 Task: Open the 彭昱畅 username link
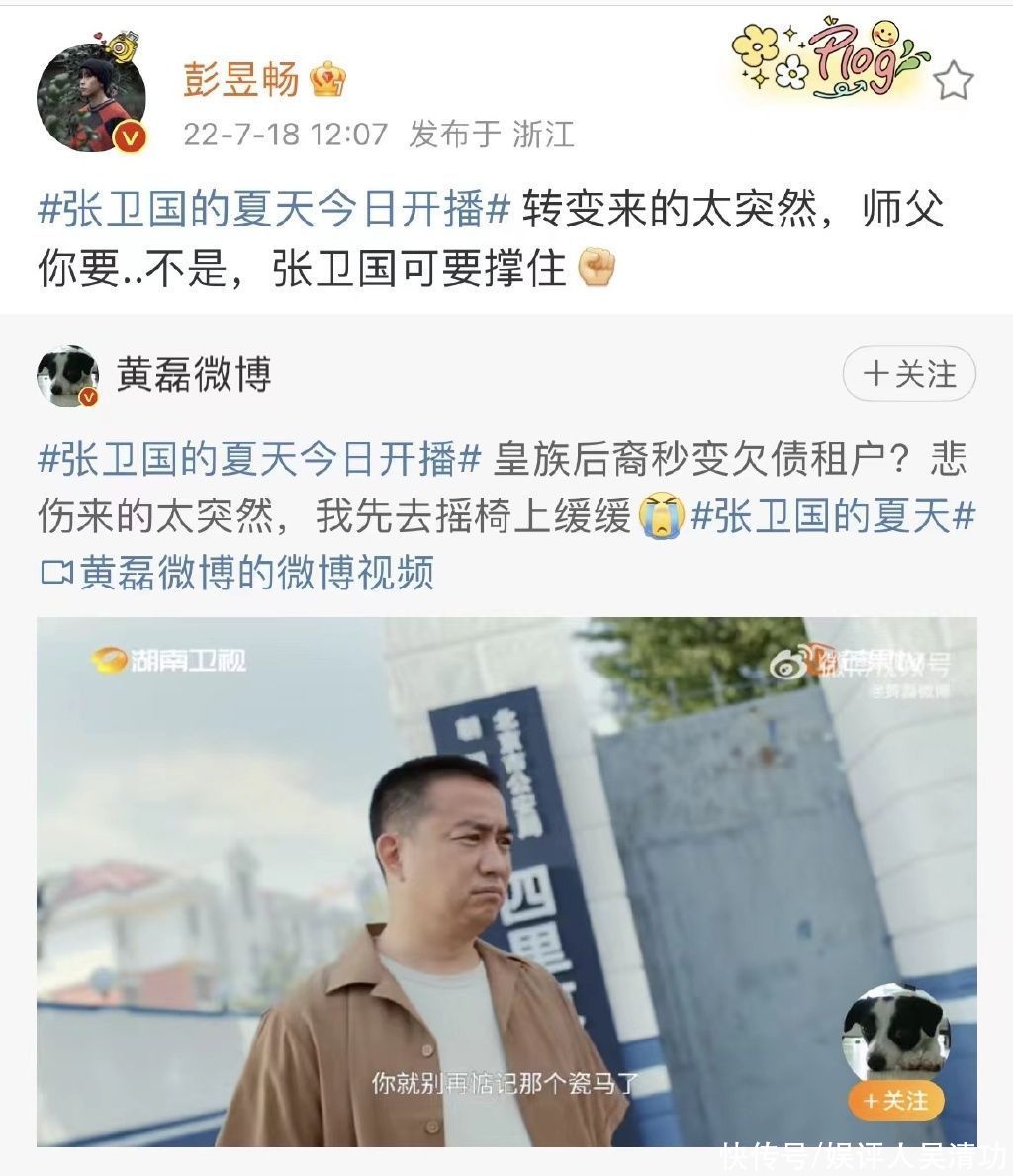coord(240,79)
